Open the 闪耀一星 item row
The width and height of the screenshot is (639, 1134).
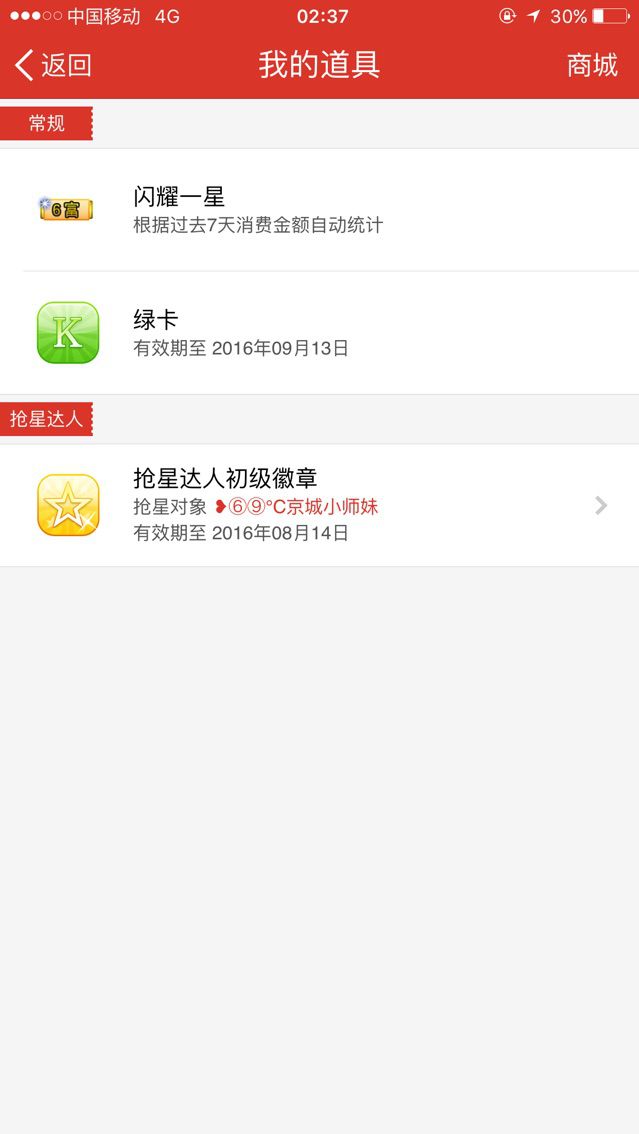tap(319, 209)
